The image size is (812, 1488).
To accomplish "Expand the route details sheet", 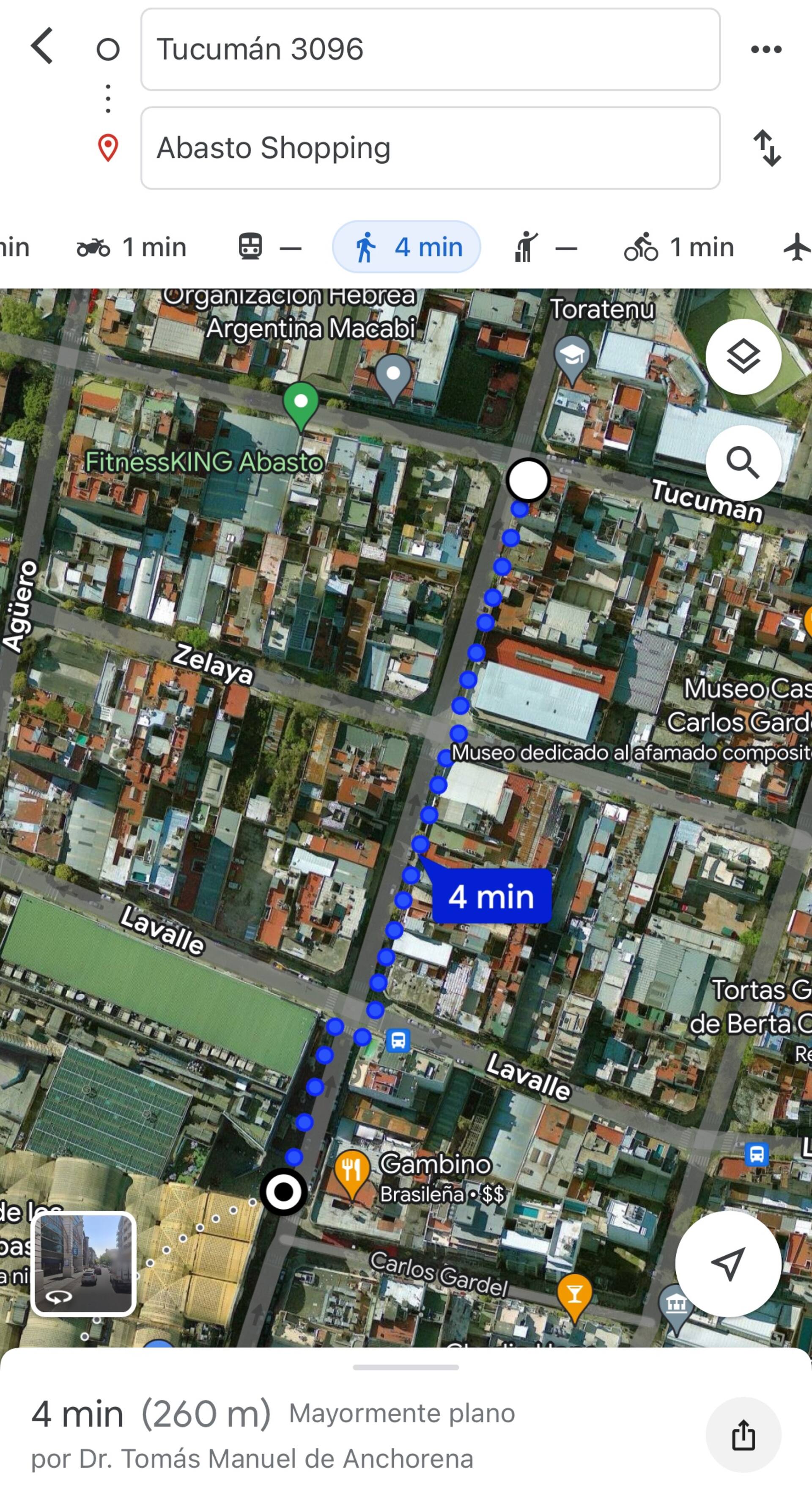I will pos(406,1367).
